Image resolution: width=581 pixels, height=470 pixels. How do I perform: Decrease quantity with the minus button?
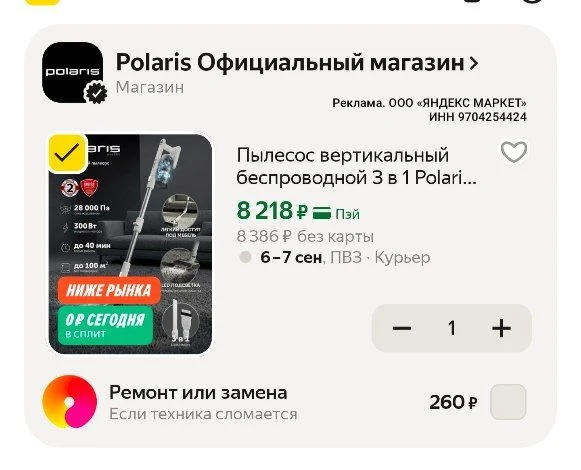[402, 328]
